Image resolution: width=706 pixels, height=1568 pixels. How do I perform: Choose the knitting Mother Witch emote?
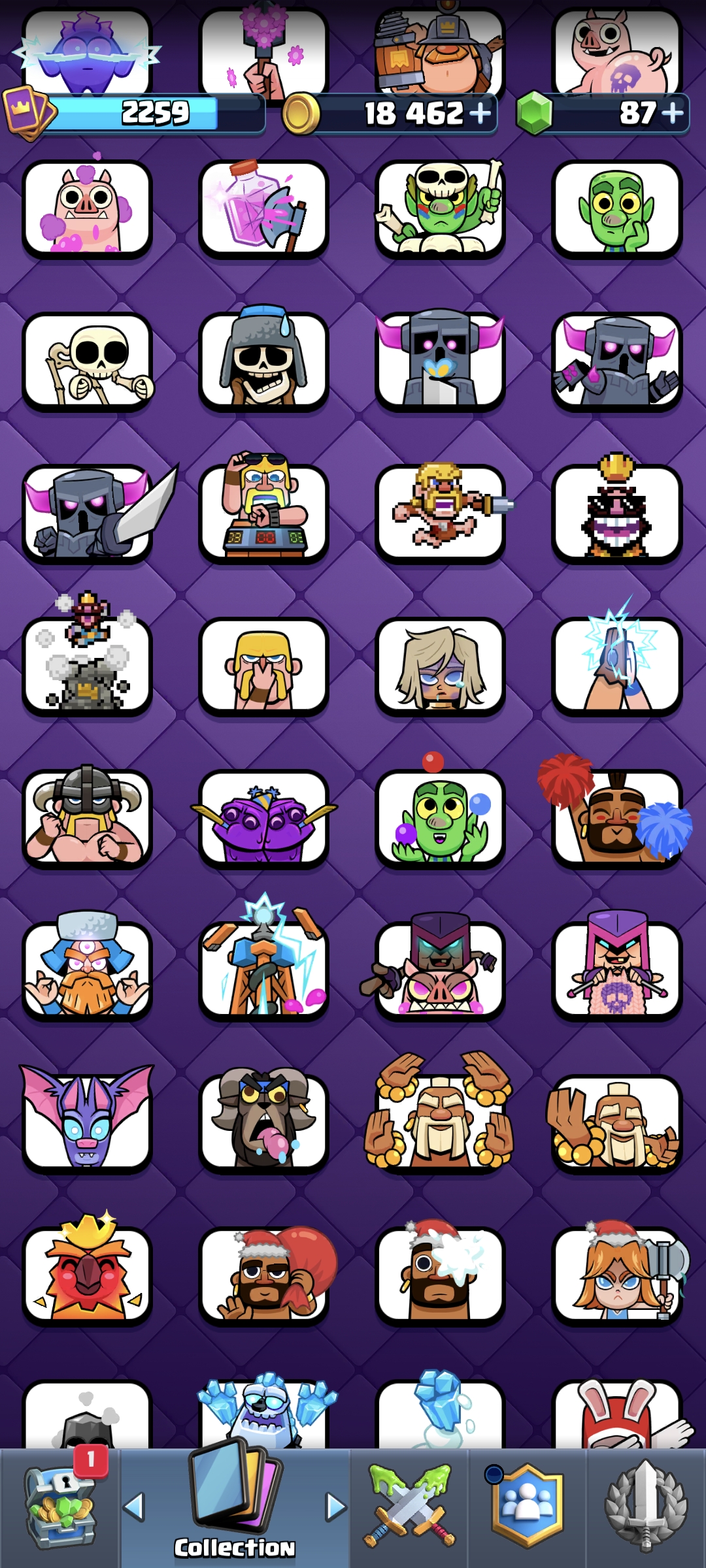616,967
